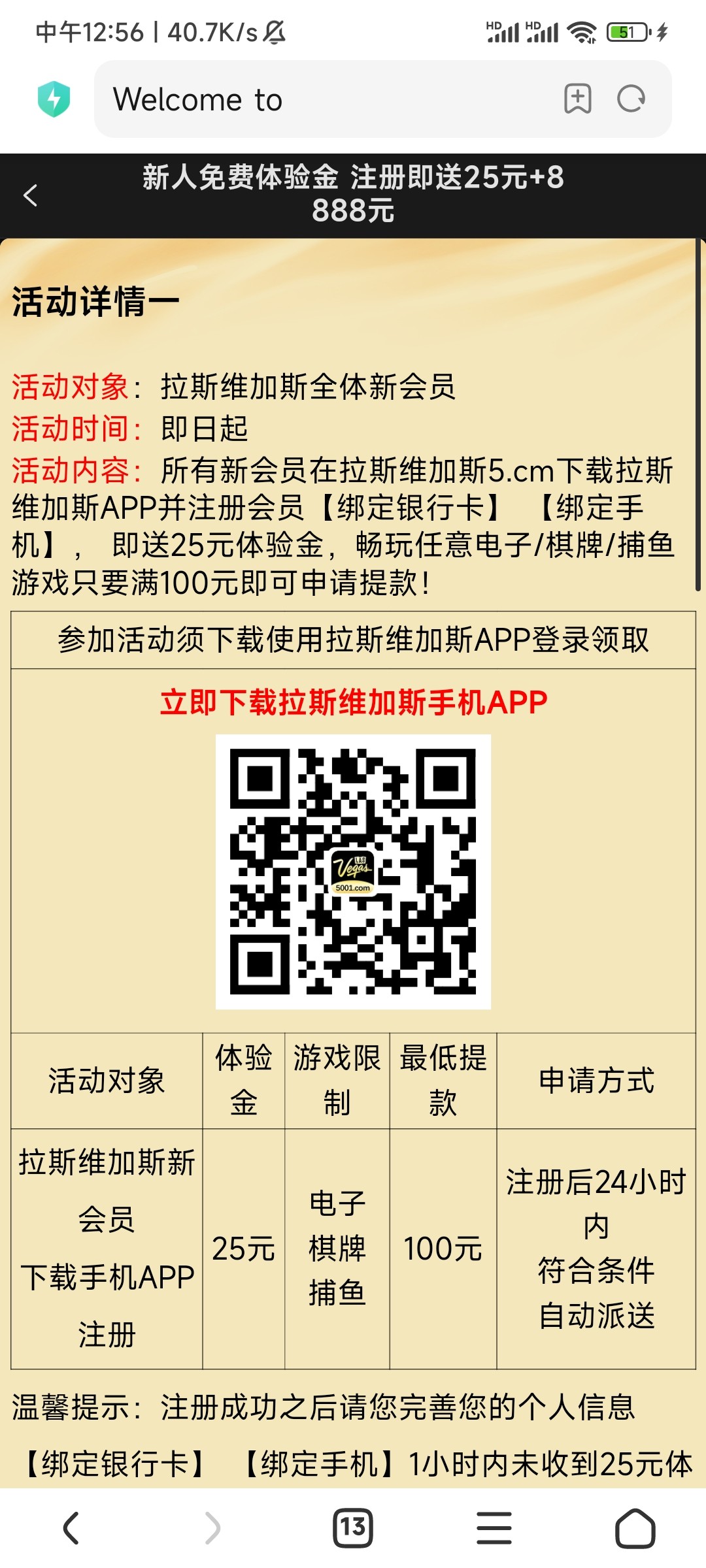Open the browser menu
The image size is (706, 1568).
tap(494, 1528)
